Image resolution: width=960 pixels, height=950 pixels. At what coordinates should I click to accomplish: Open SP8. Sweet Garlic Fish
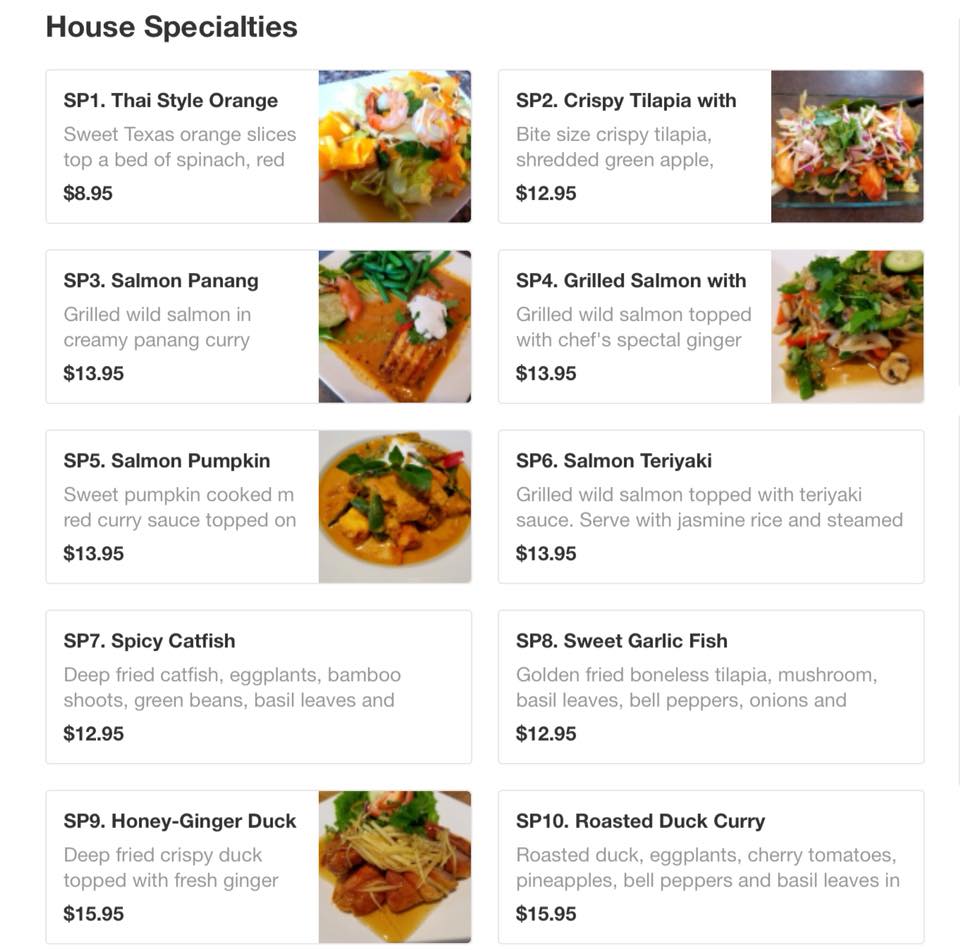[710, 686]
